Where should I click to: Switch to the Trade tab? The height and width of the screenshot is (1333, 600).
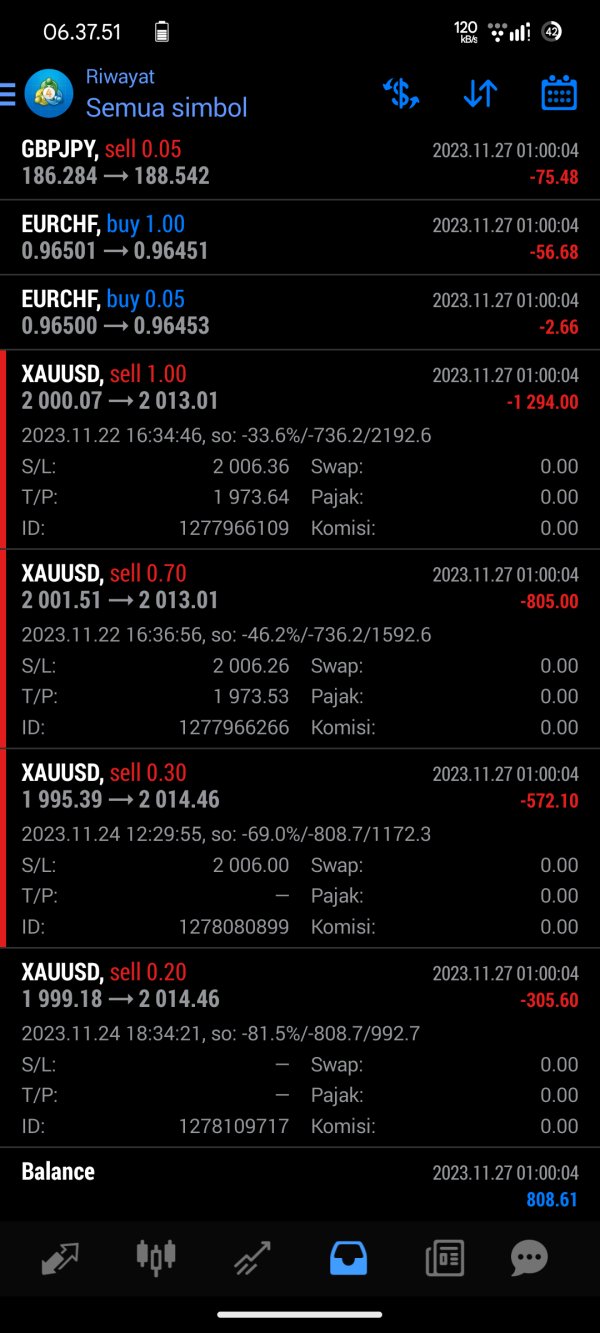[x=252, y=1257]
